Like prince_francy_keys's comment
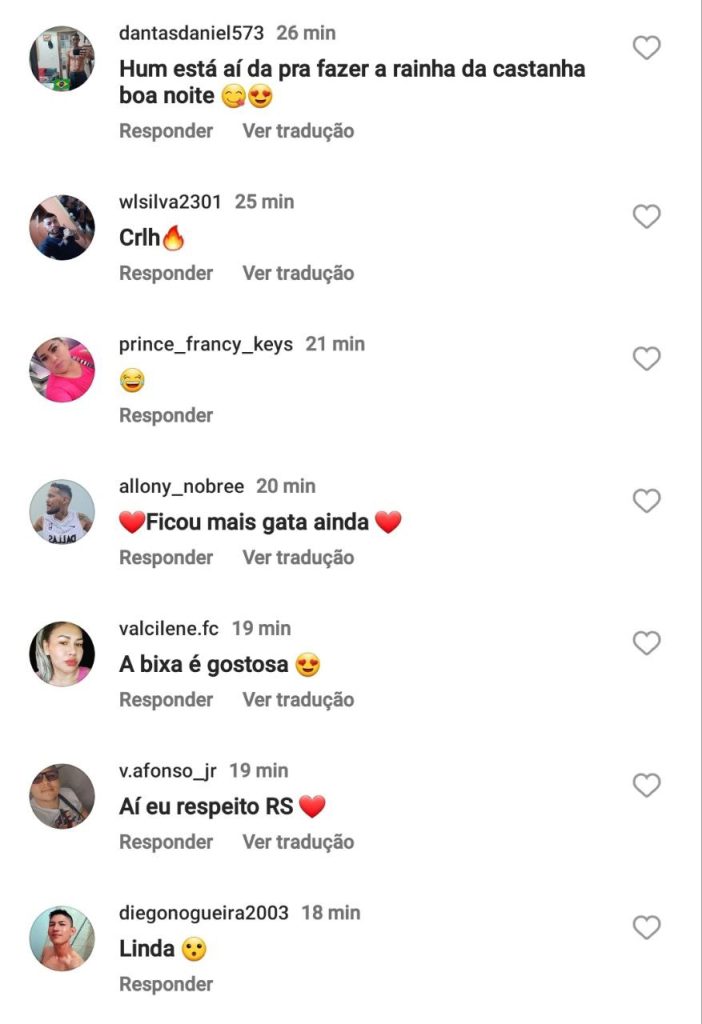This screenshot has height=1024, width=702. (x=647, y=358)
